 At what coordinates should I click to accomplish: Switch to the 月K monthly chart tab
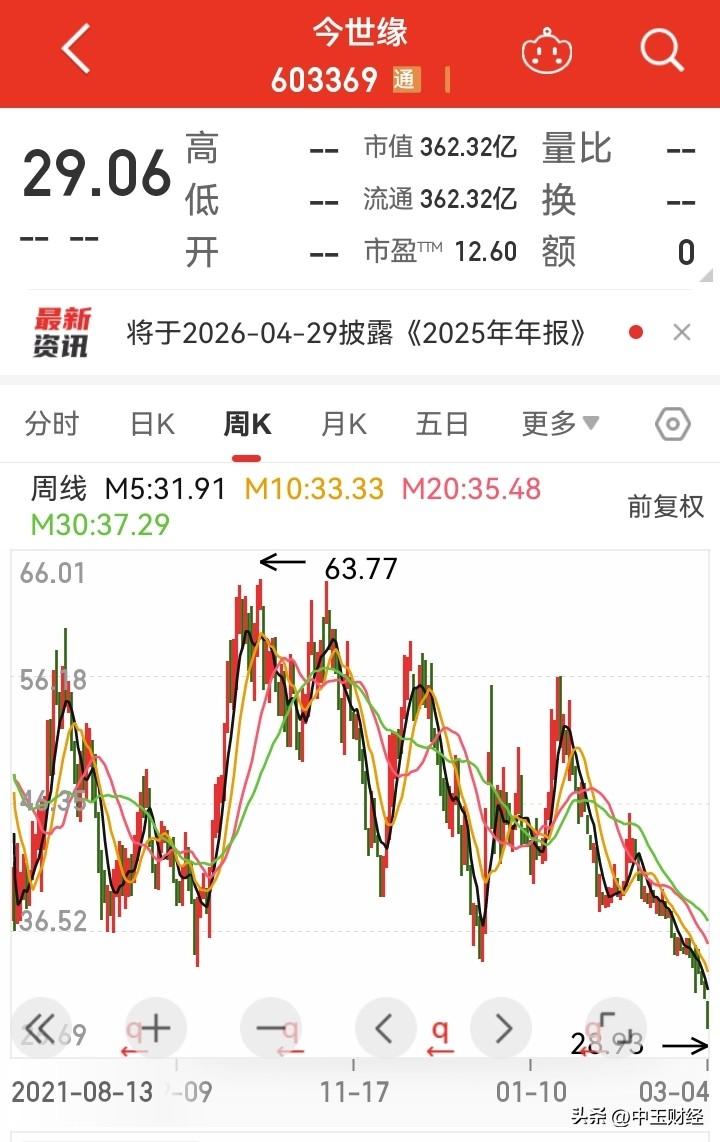343,424
